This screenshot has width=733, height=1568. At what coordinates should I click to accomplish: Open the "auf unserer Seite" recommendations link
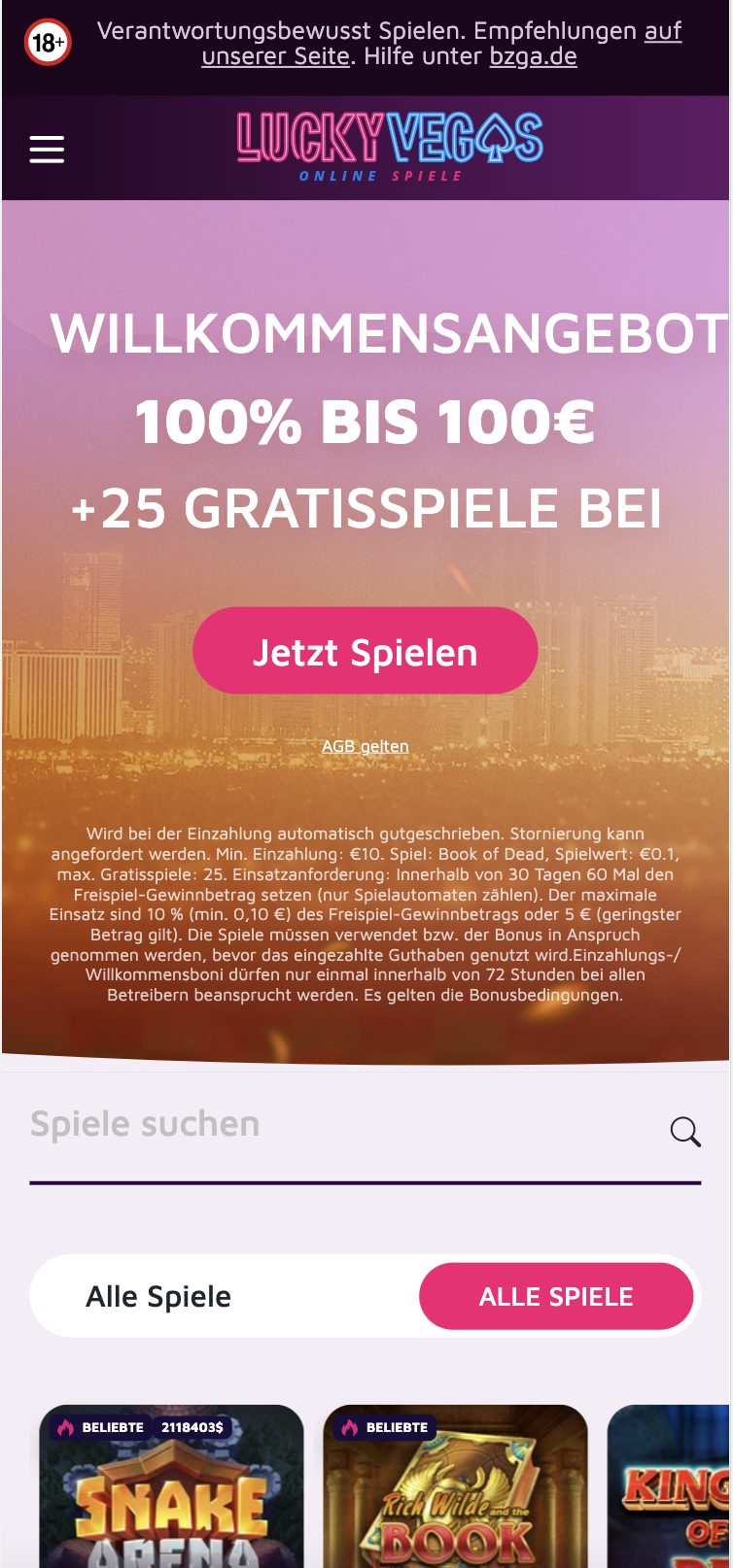pos(275,56)
